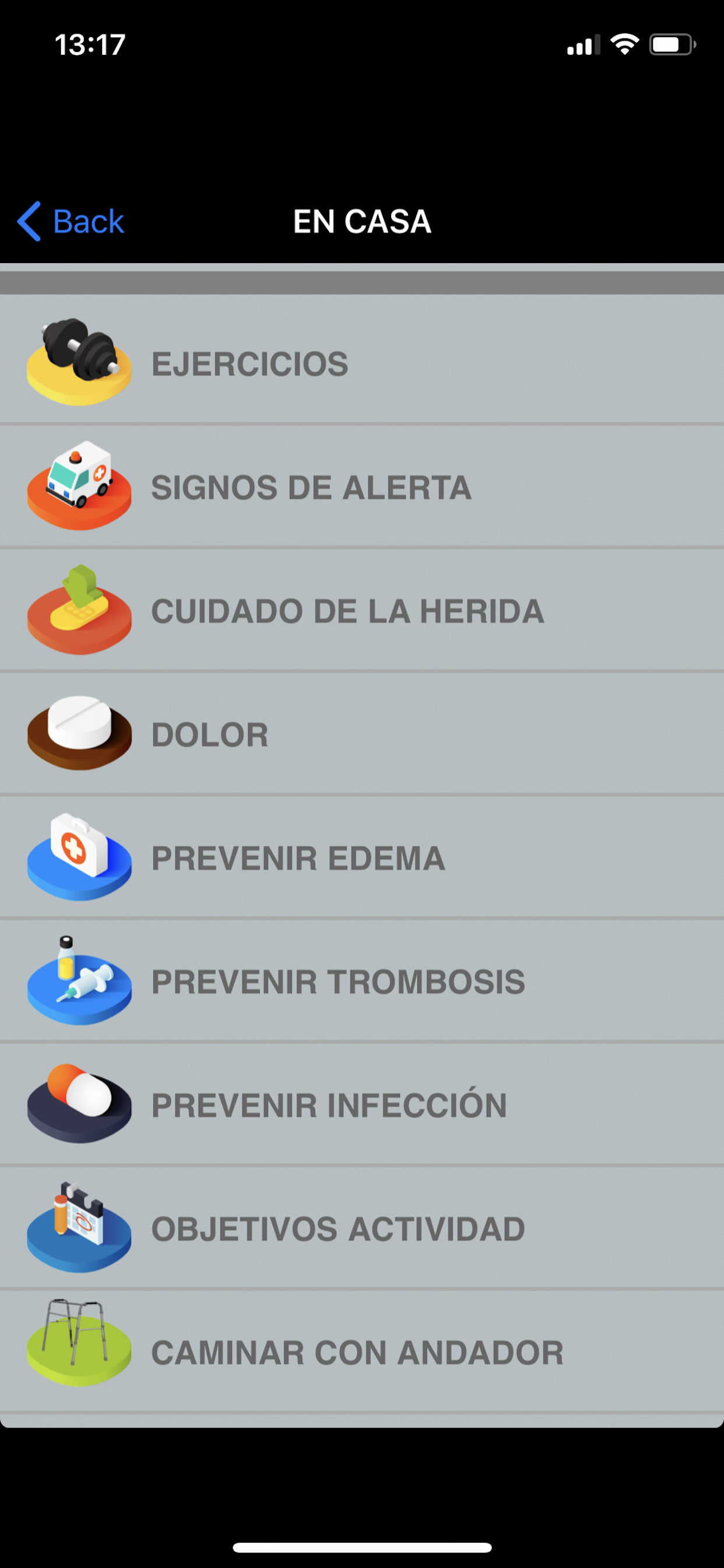Tap the EN CASA title bar
Screen dimensions: 724x1568
(x=361, y=221)
